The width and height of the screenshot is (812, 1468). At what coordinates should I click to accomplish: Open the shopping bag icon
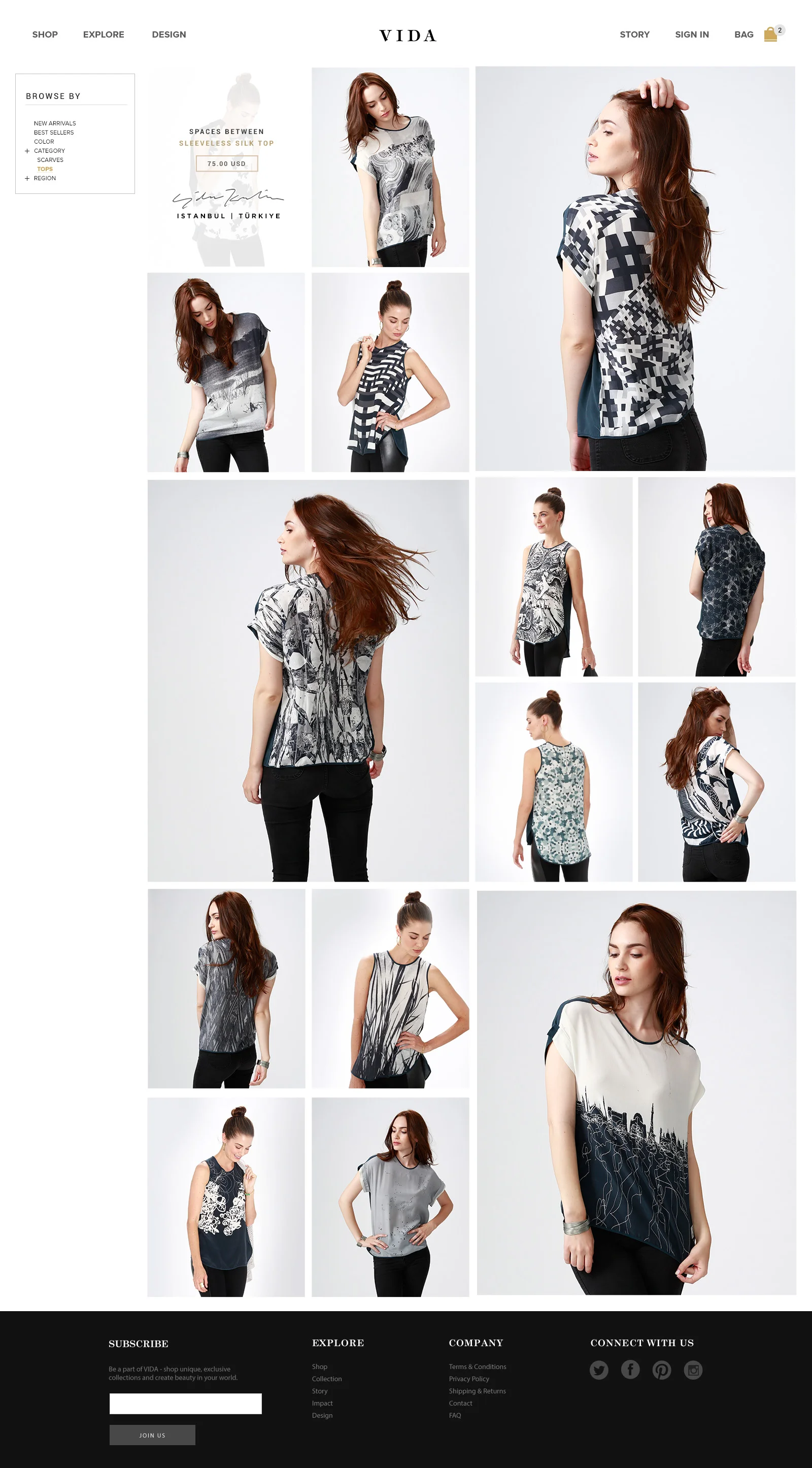pos(770,35)
